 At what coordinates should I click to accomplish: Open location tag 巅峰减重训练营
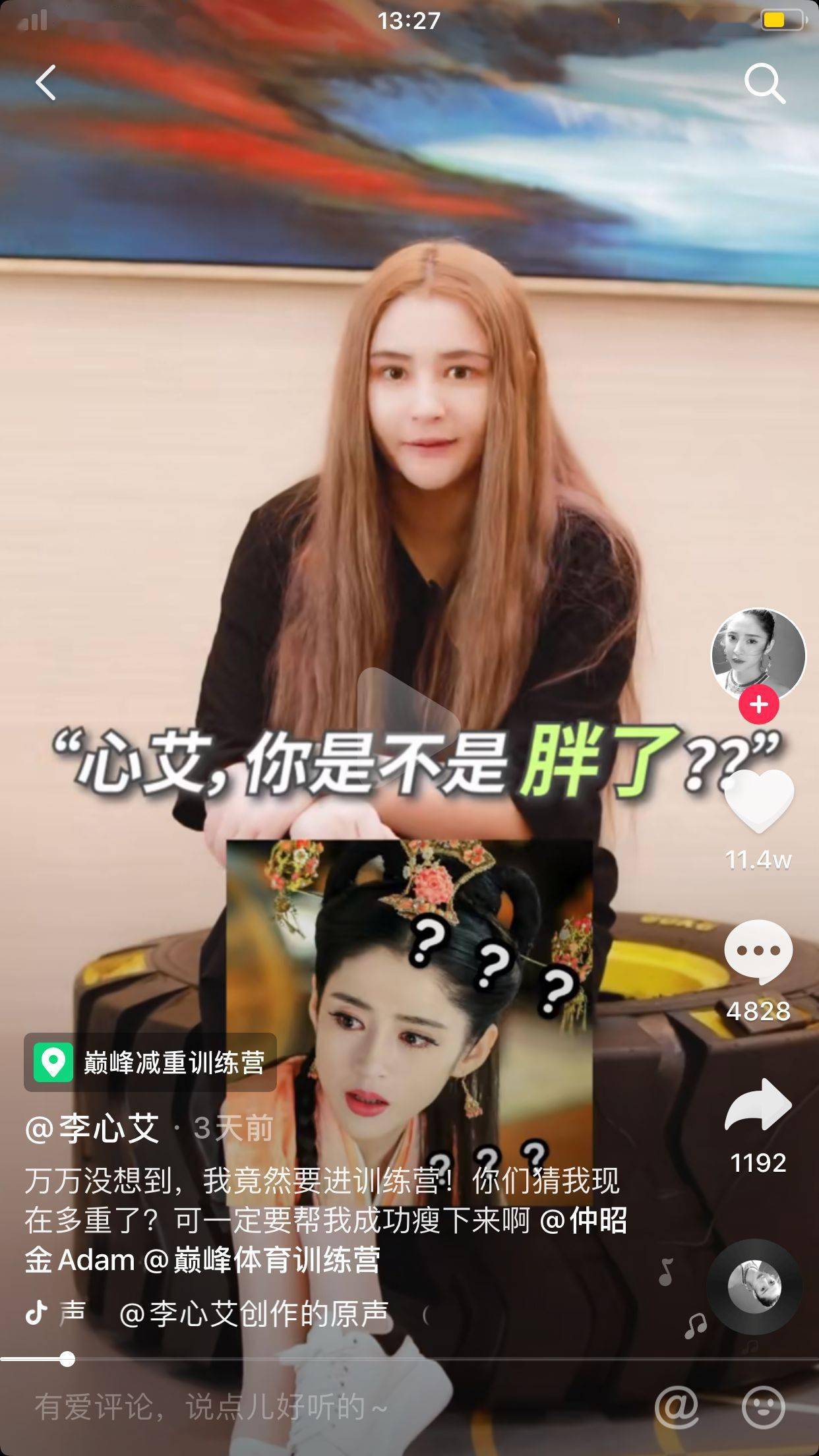[x=150, y=1062]
